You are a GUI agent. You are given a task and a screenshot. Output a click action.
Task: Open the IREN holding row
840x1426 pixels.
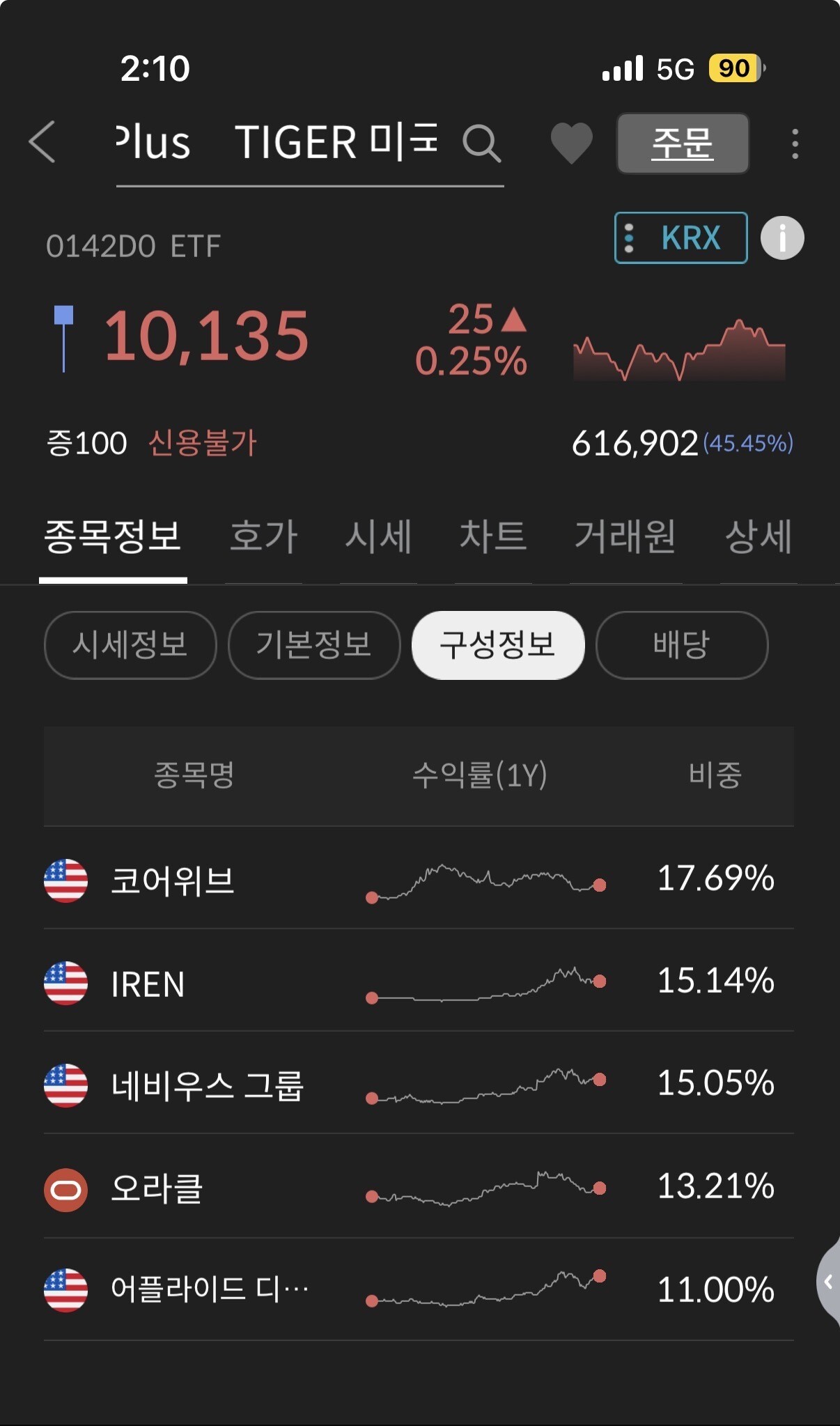(418, 982)
